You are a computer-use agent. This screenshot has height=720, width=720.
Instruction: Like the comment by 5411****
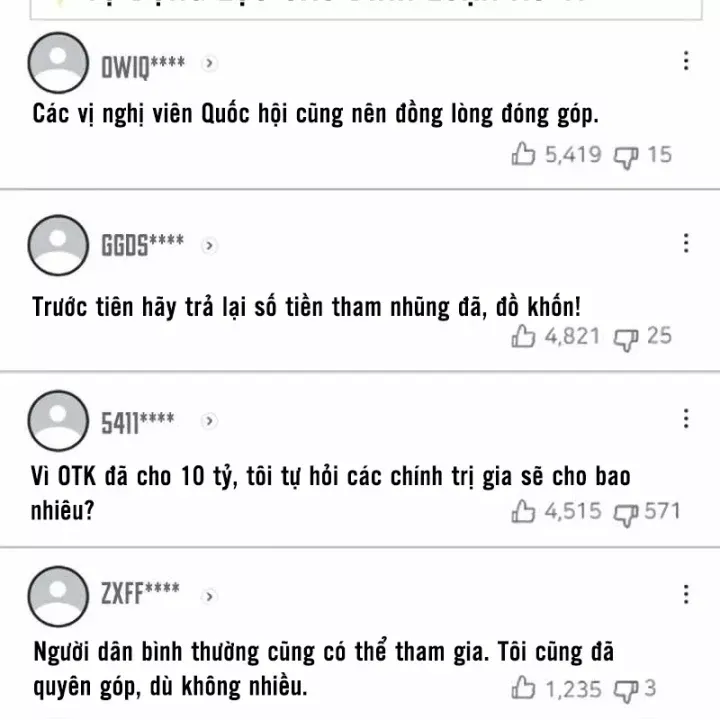pos(524,512)
